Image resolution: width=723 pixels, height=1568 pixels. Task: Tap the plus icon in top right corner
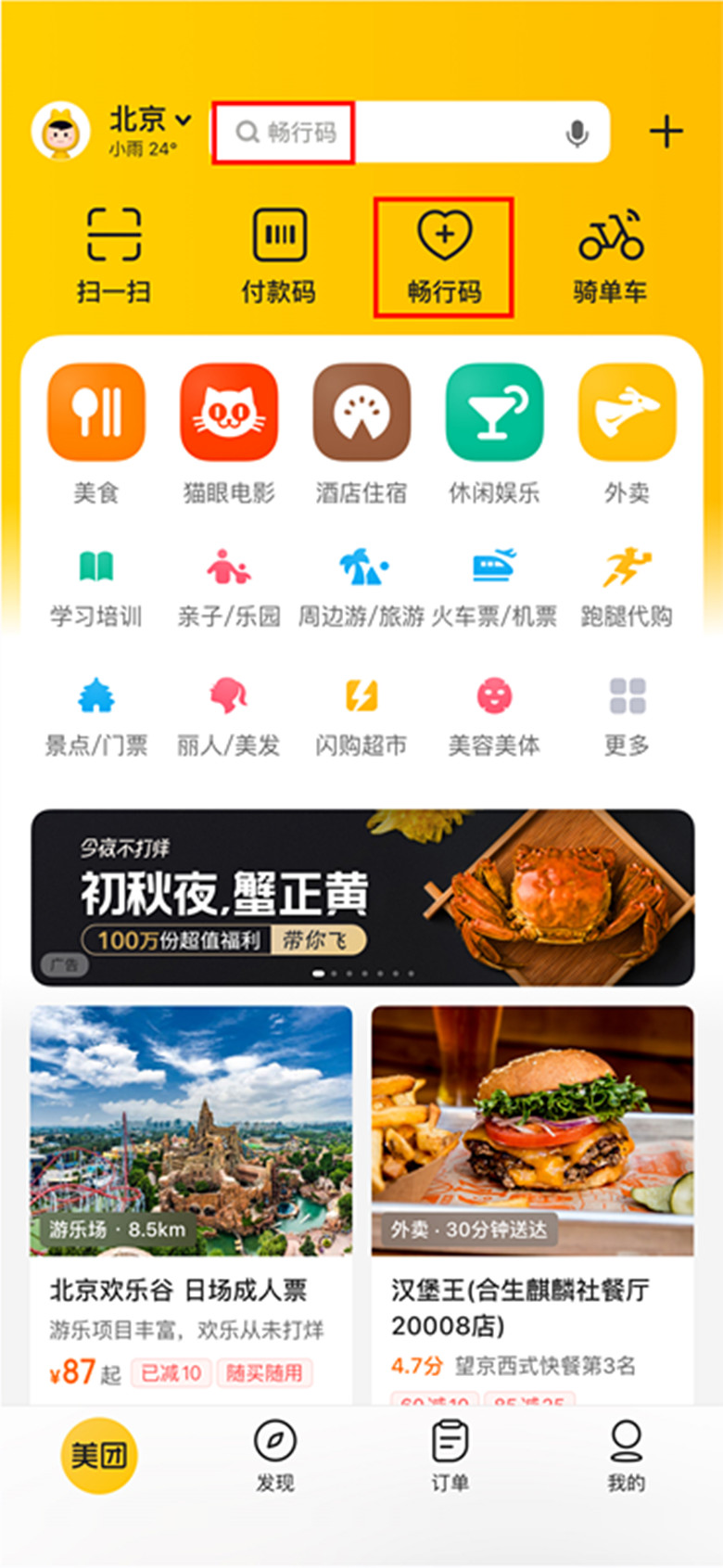pyautogui.click(x=666, y=130)
